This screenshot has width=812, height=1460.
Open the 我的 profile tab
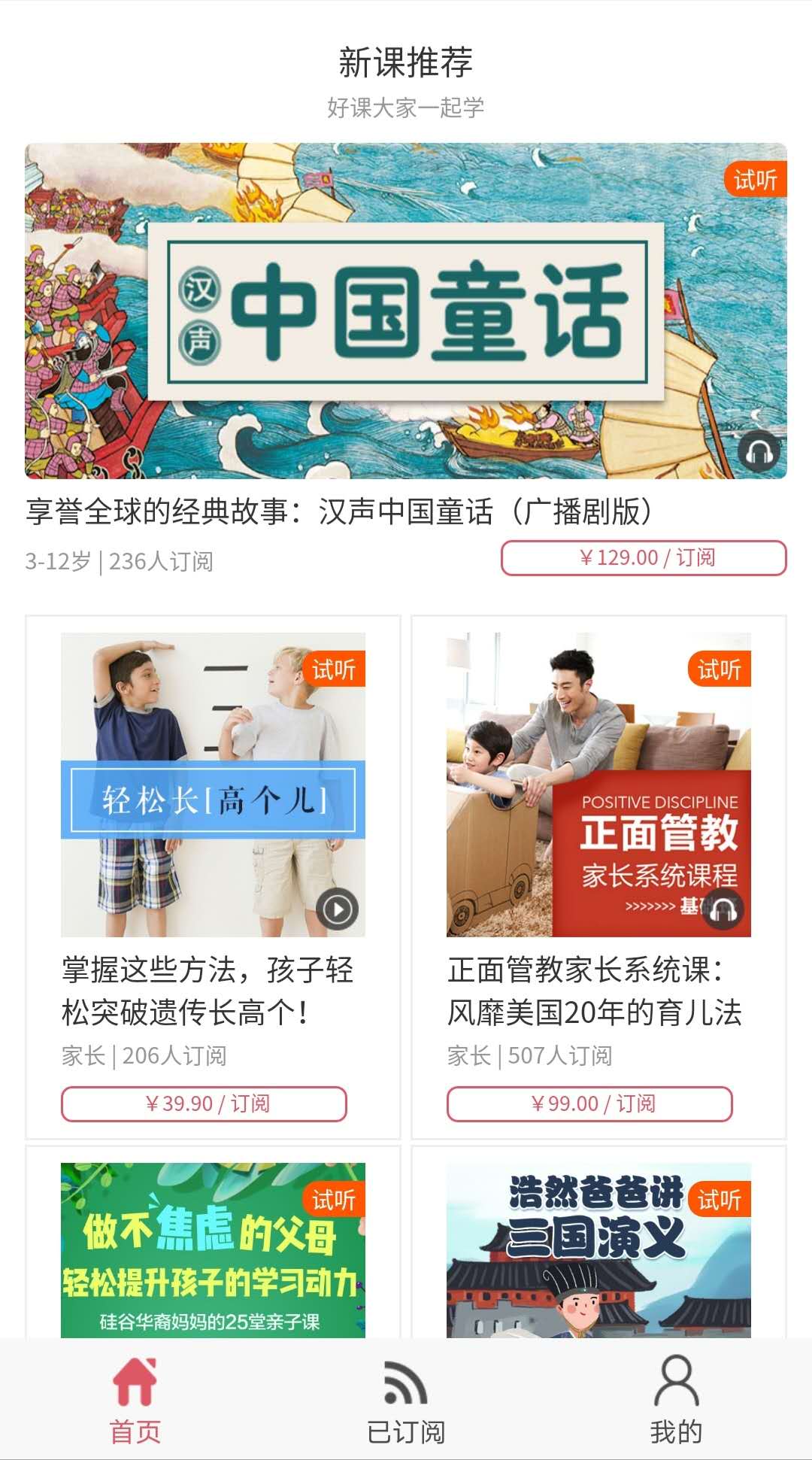[676, 1399]
